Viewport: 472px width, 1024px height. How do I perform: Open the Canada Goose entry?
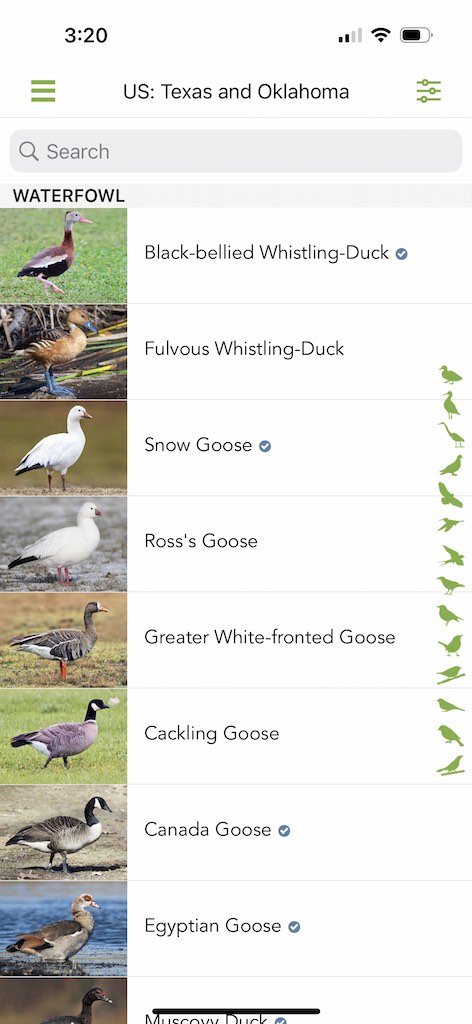[236, 831]
